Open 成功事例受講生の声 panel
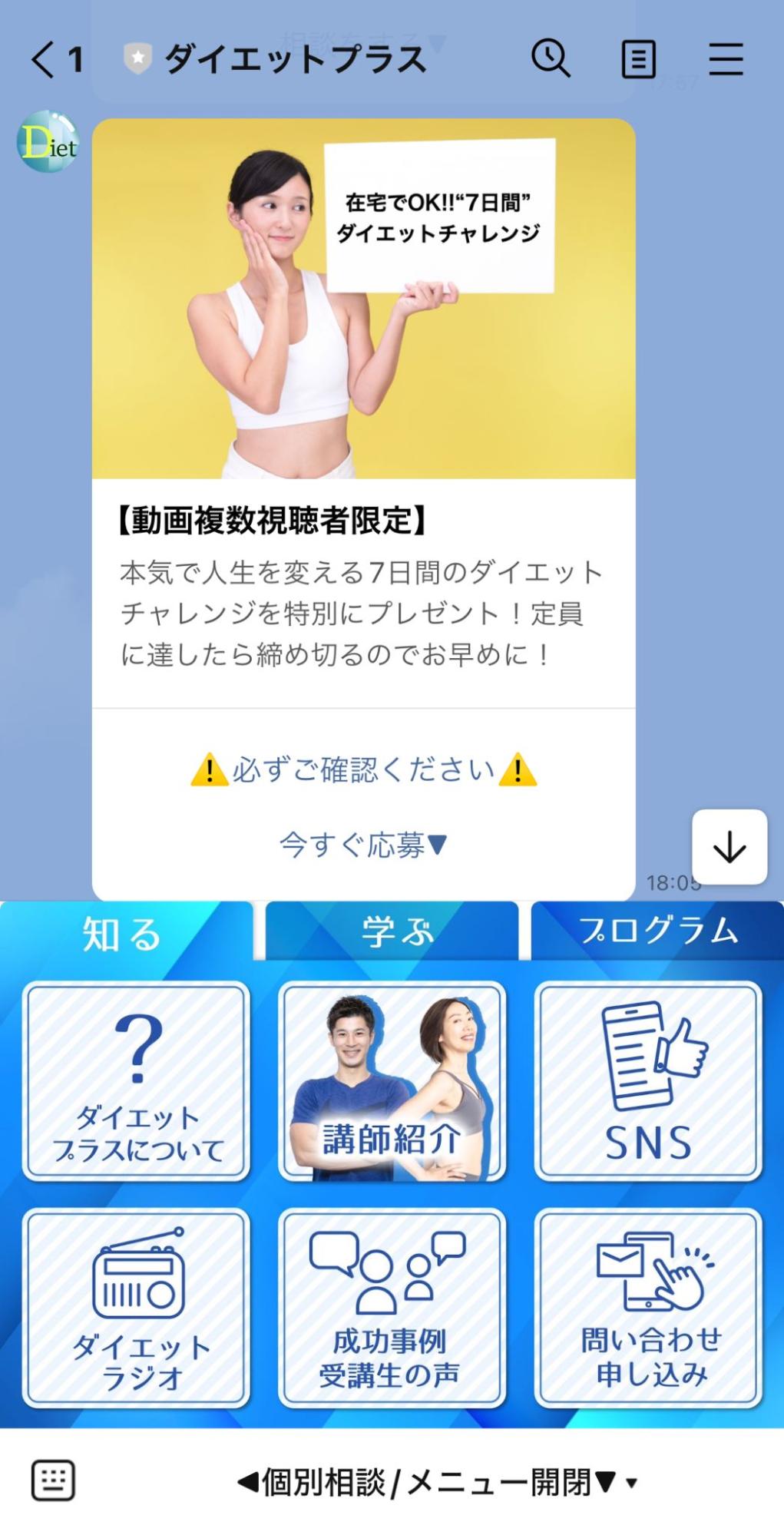 pyautogui.click(x=392, y=1305)
